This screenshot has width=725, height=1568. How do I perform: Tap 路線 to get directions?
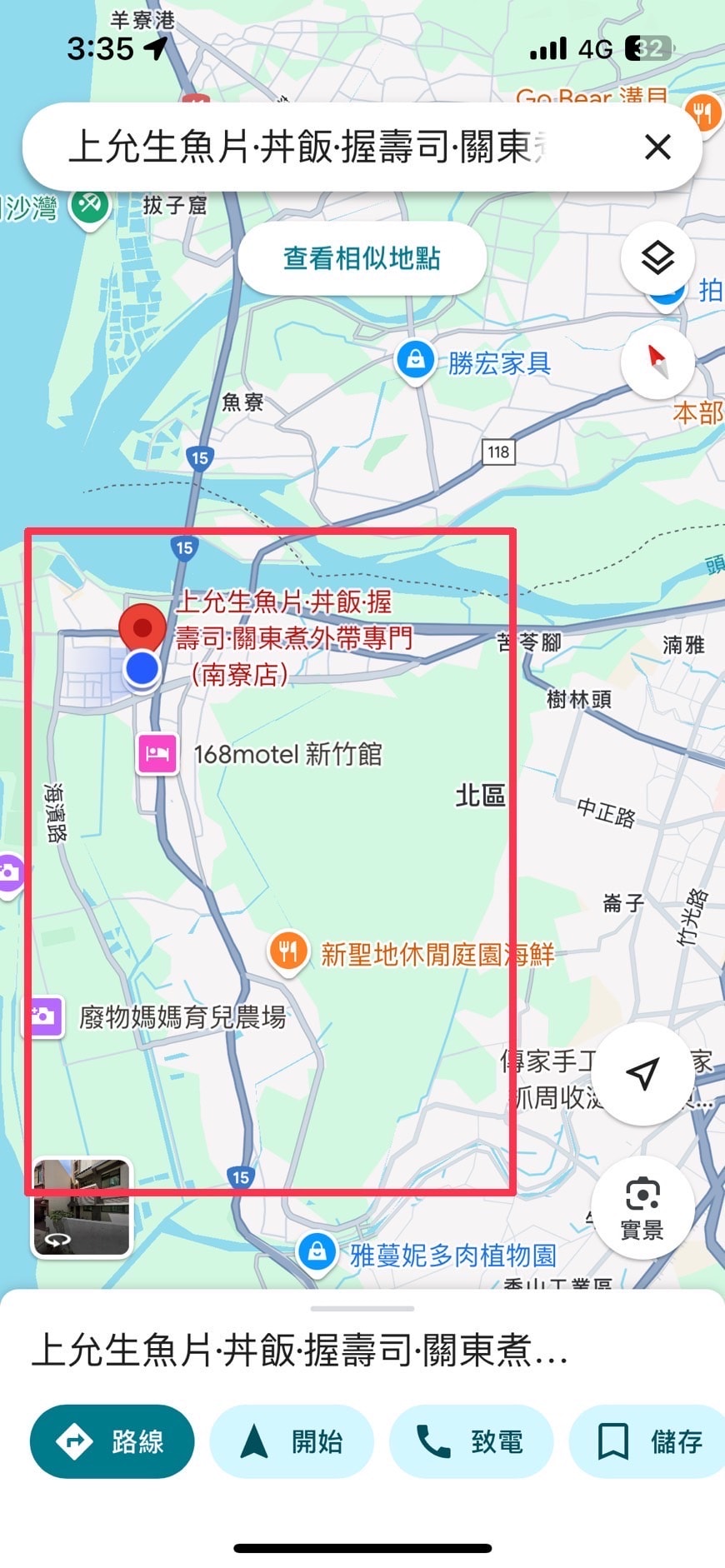[112, 1441]
